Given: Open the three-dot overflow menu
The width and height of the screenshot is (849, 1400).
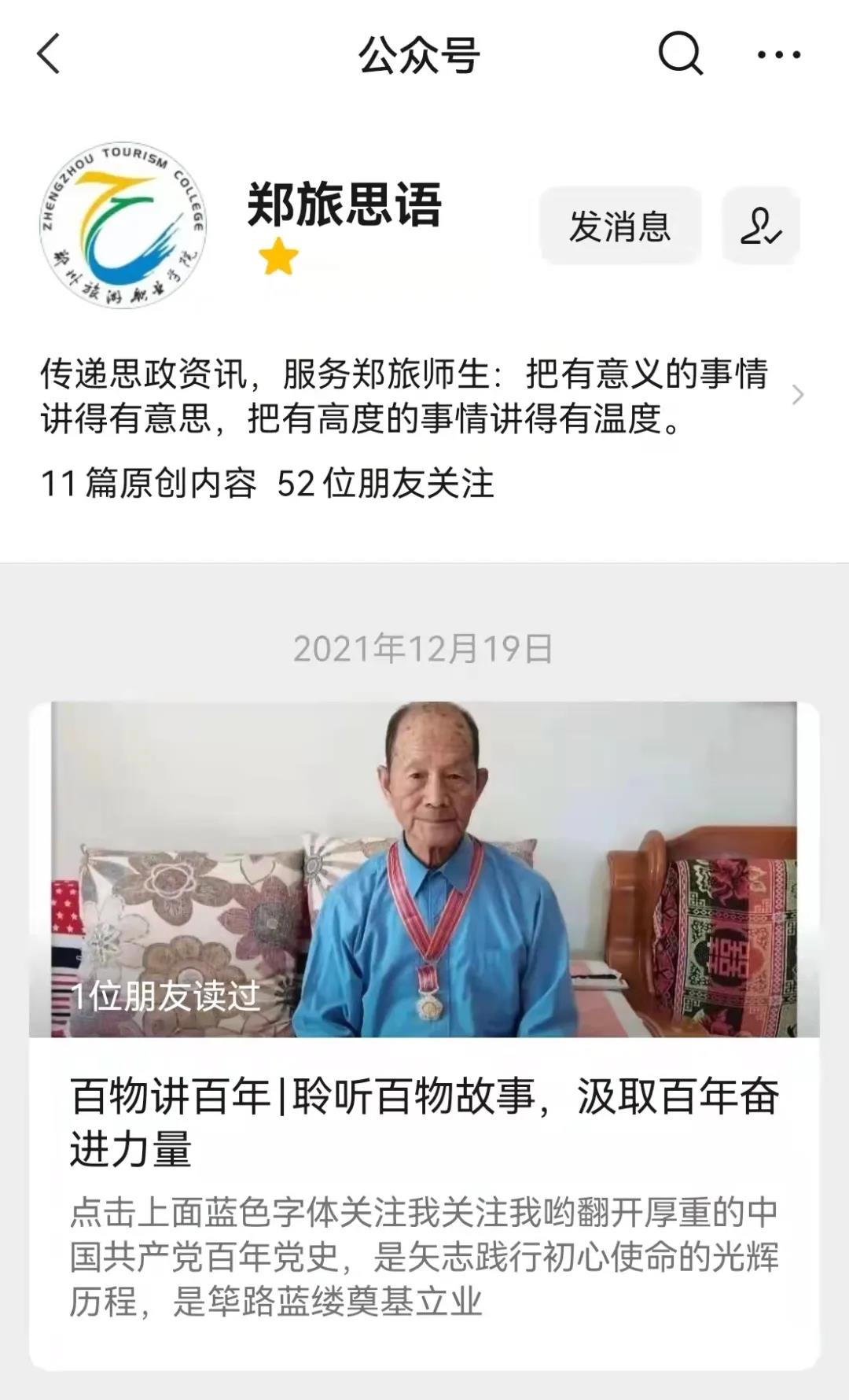Looking at the screenshot, I should pyautogui.click(x=778, y=54).
